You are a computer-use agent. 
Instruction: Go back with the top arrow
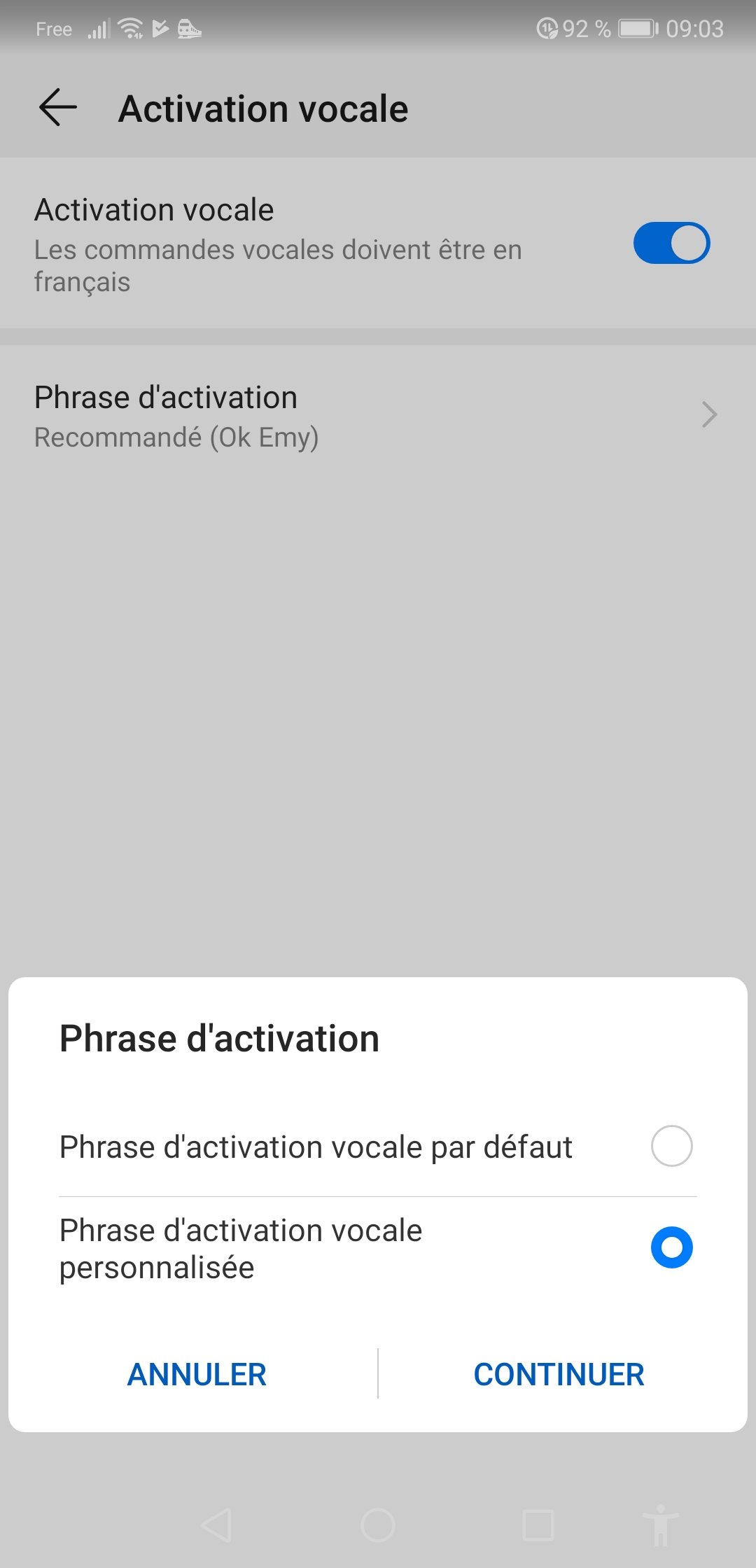(x=58, y=108)
